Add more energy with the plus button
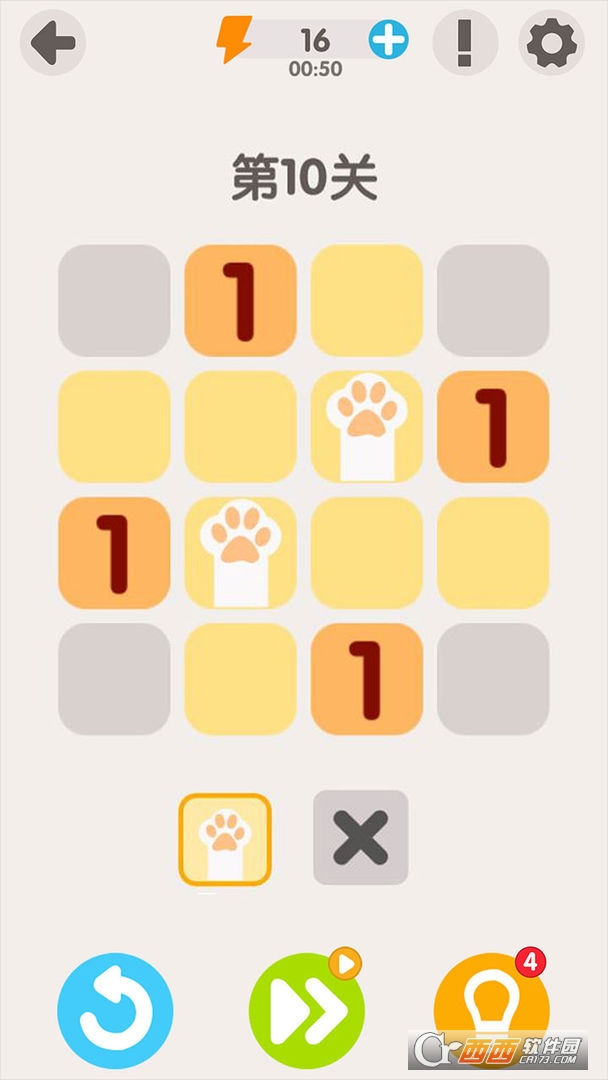The height and width of the screenshot is (1080, 608). click(x=388, y=41)
